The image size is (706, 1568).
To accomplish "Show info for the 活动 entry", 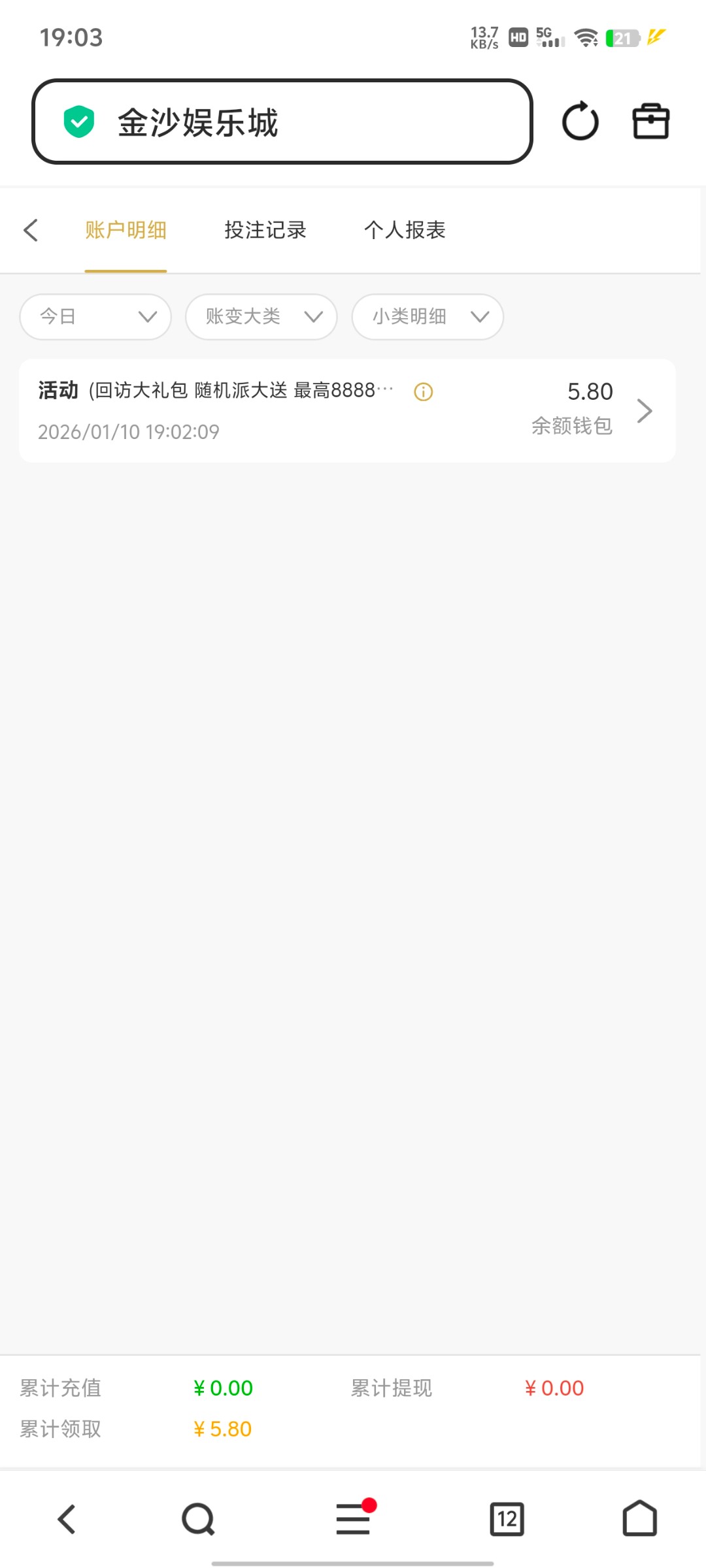I will coord(424,392).
